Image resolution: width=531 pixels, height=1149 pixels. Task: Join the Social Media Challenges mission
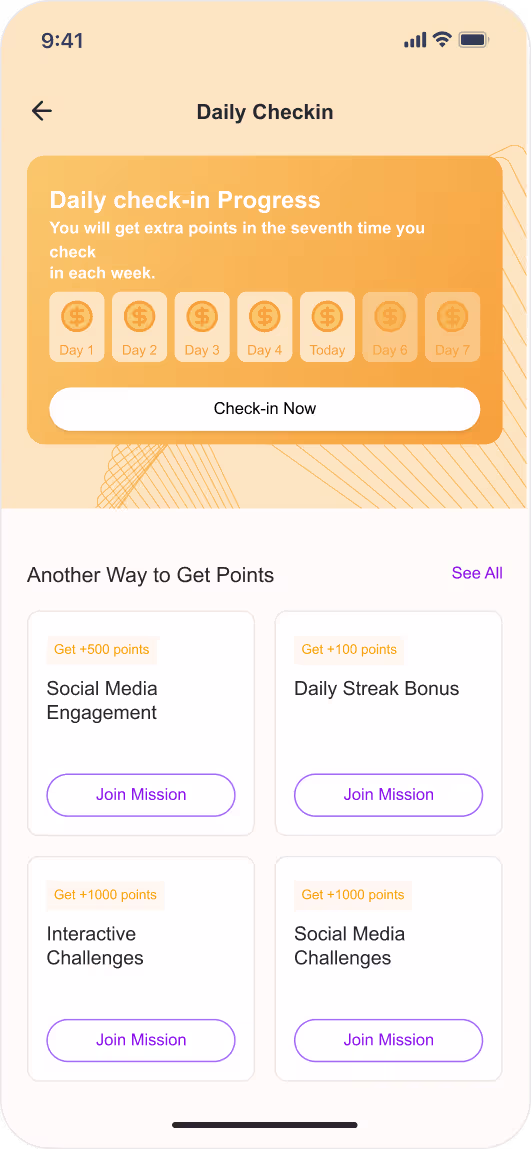point(388,1041)
